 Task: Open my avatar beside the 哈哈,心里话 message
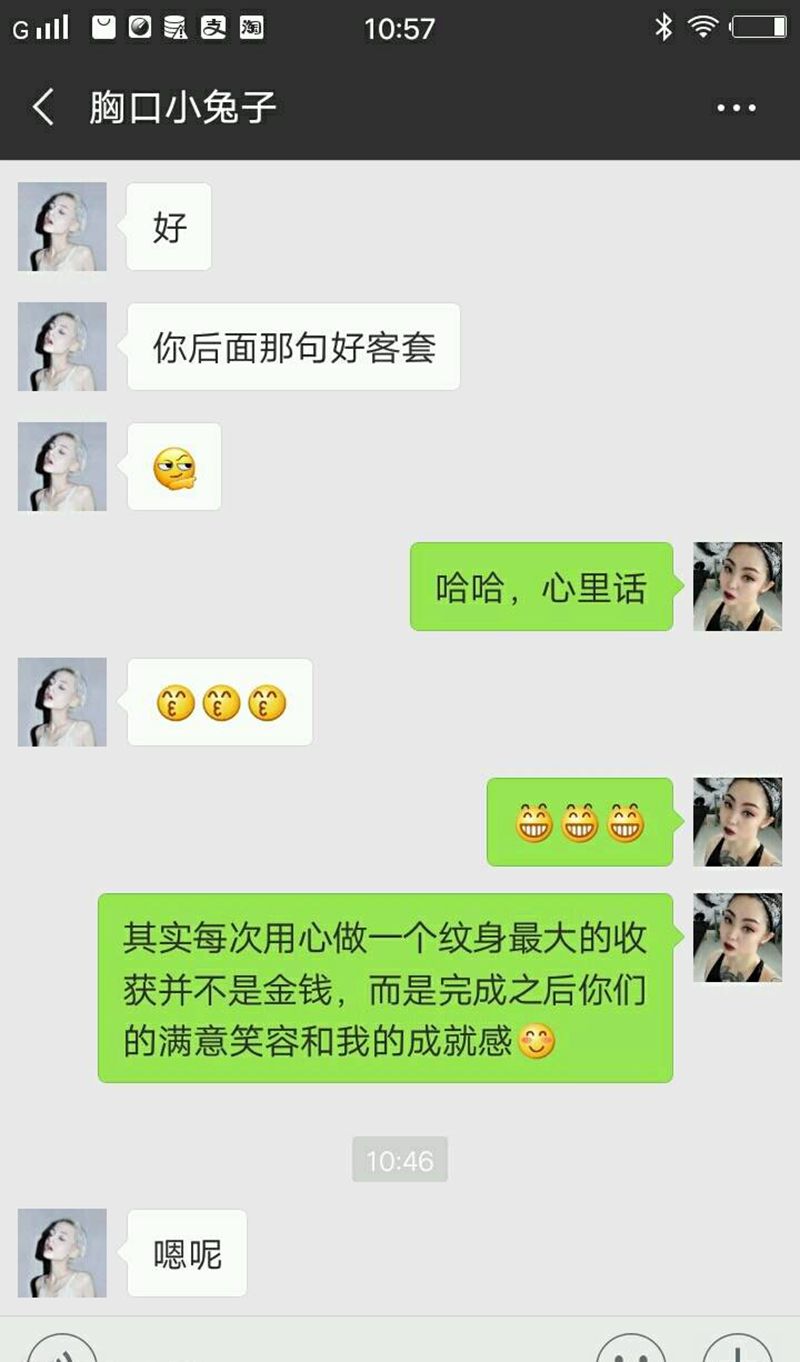tap(737, 586)
